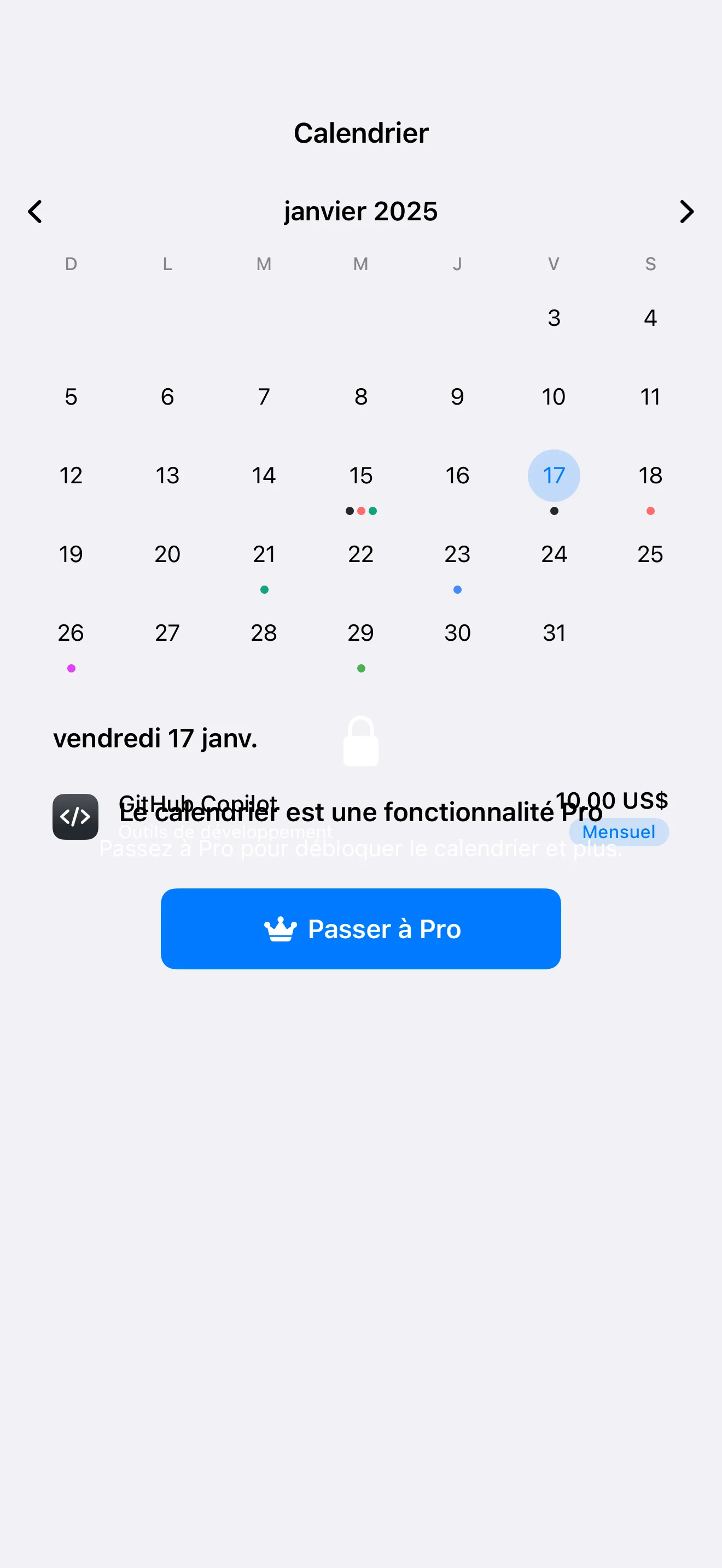Select January 29 on the calendar
This screenshot has width=722, height=1568.
[360, 633]
